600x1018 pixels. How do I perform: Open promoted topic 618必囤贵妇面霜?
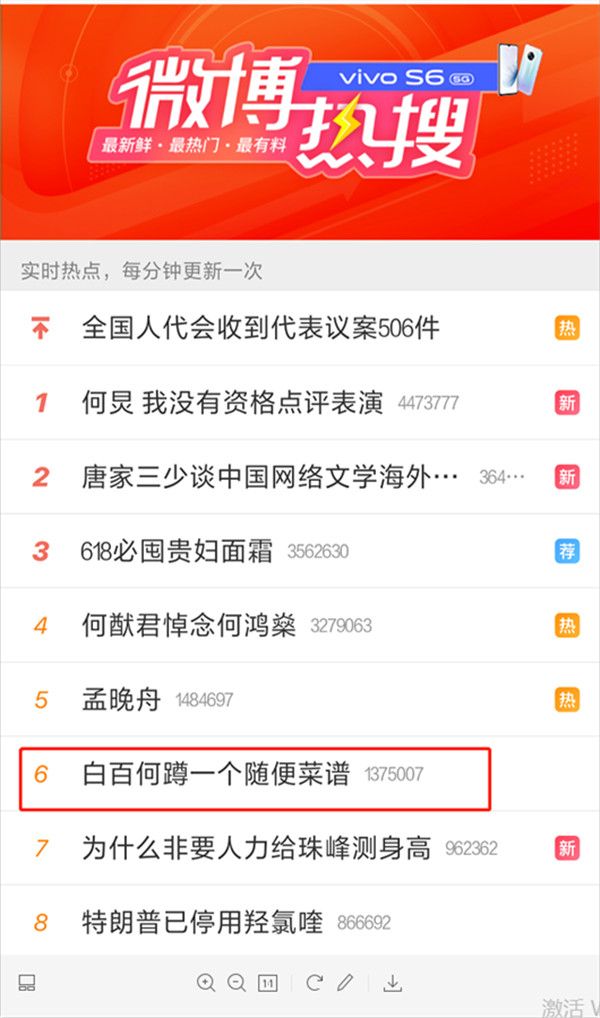click(176, 551)
